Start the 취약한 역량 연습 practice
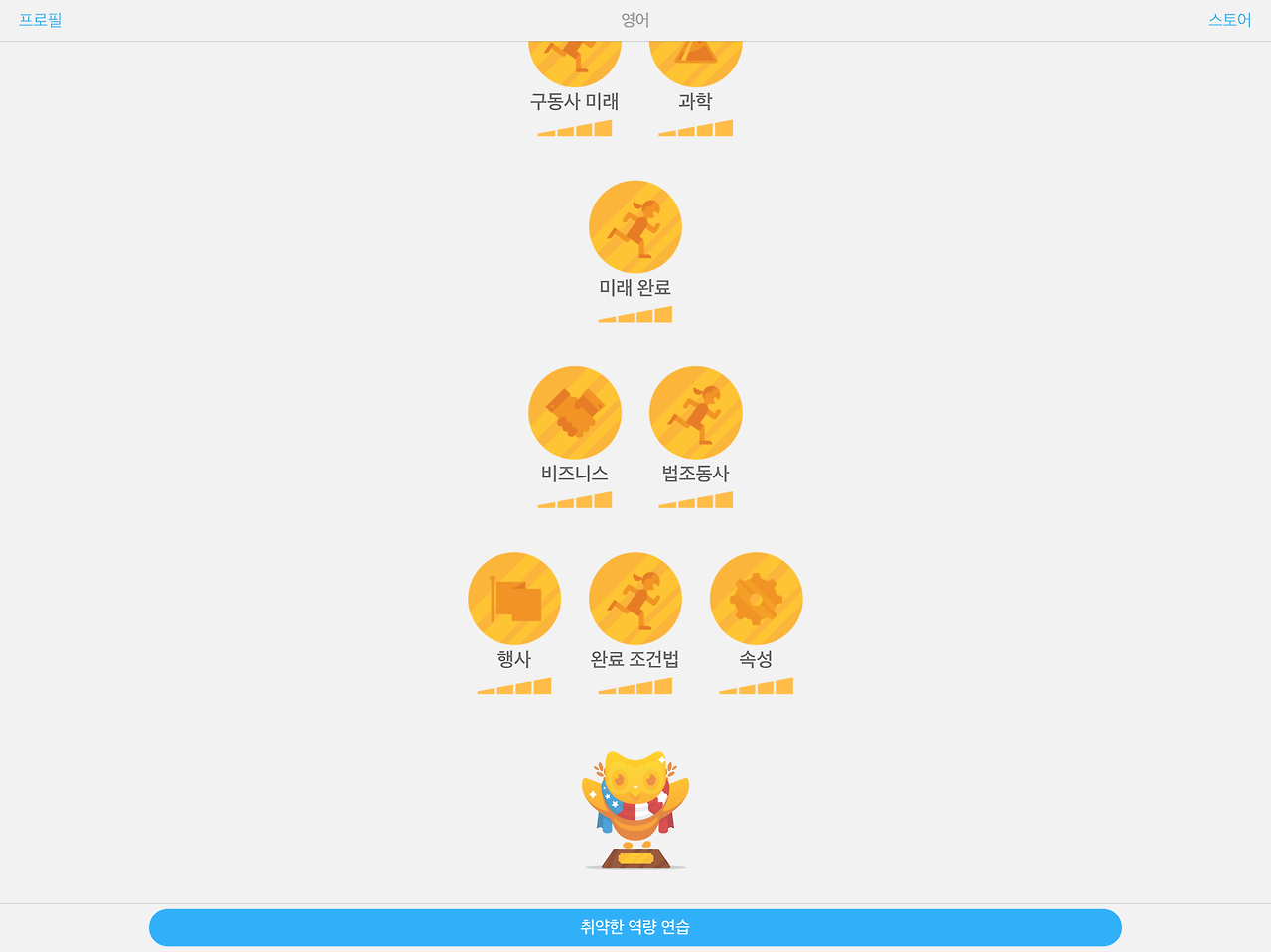This screenshot has width=1271, height=952. tap(635, 927)
